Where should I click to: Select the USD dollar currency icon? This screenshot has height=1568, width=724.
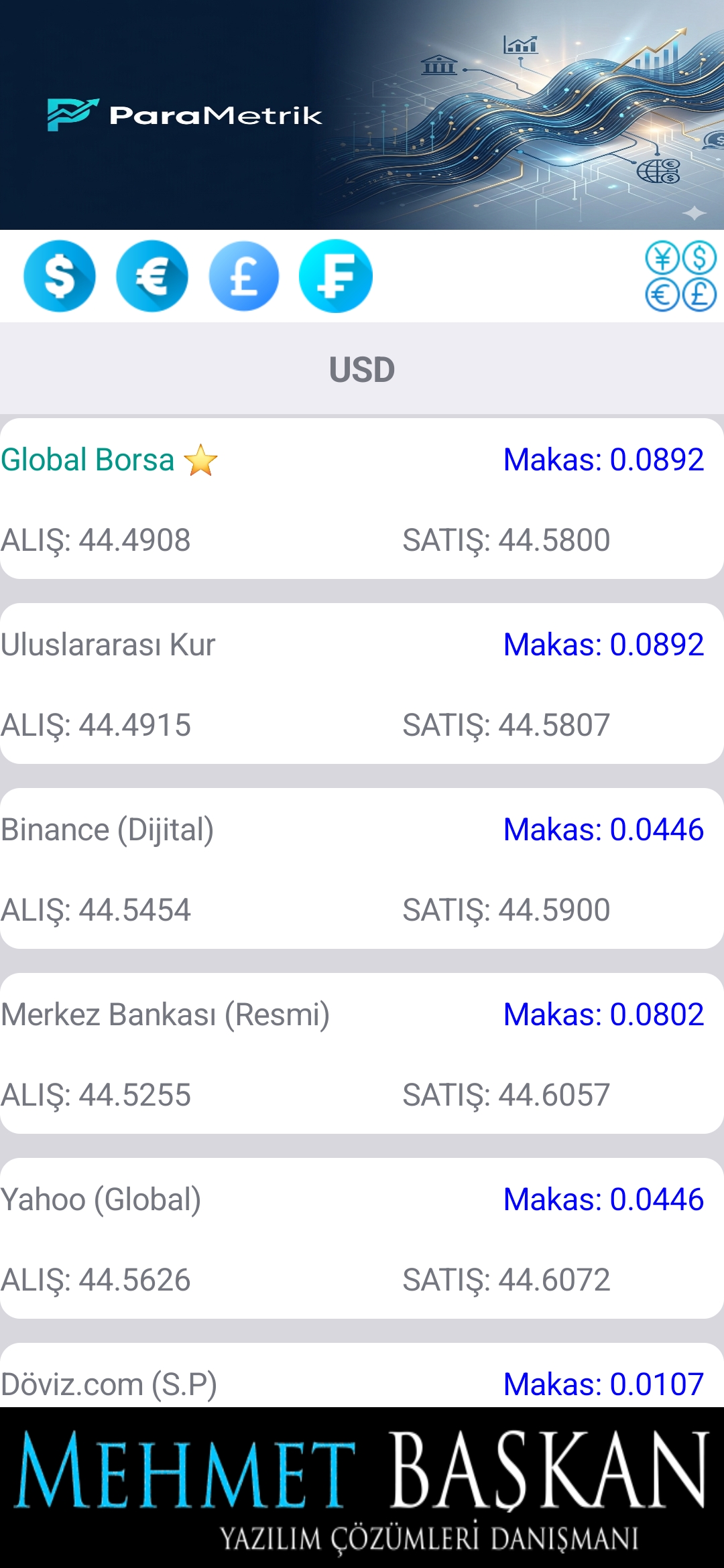[59, 276]
